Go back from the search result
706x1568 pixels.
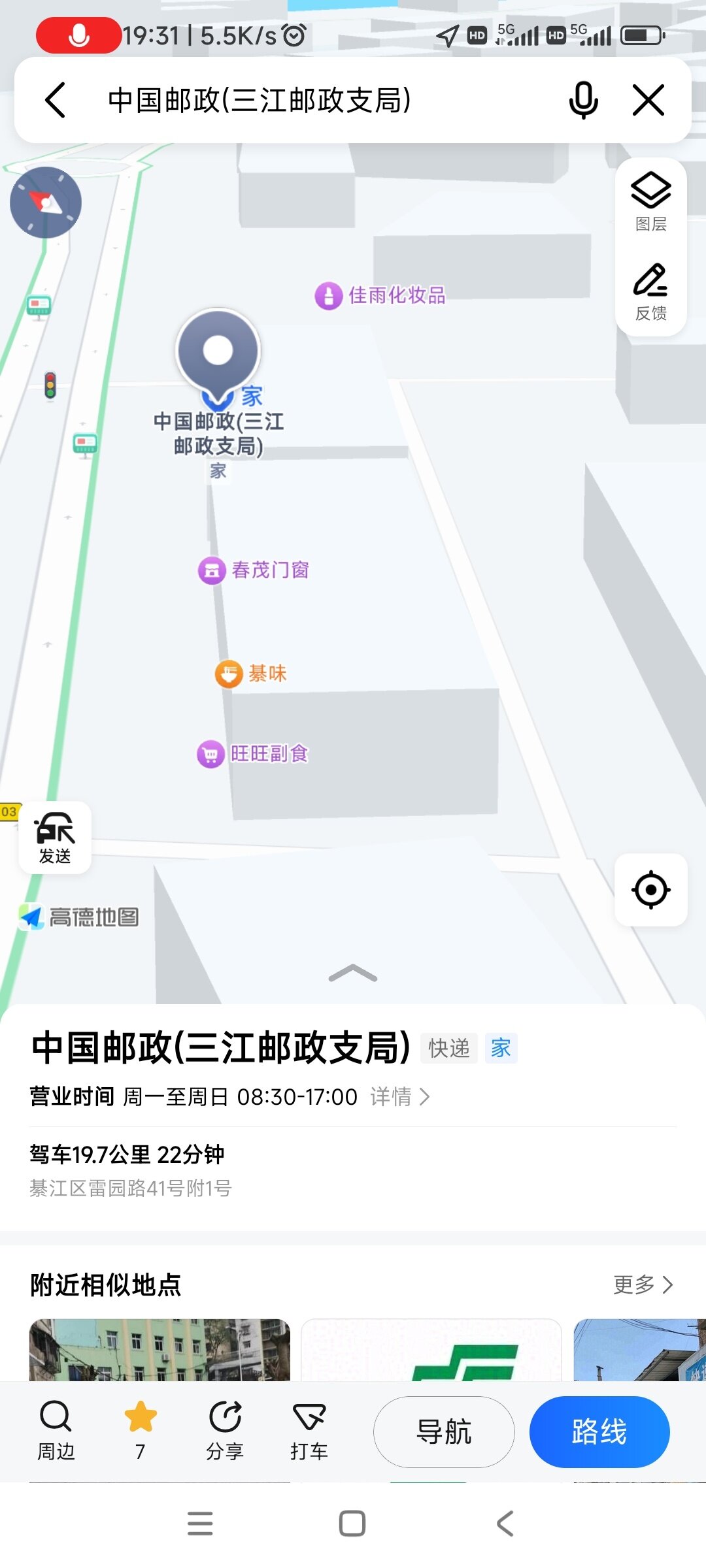[56, 100]
